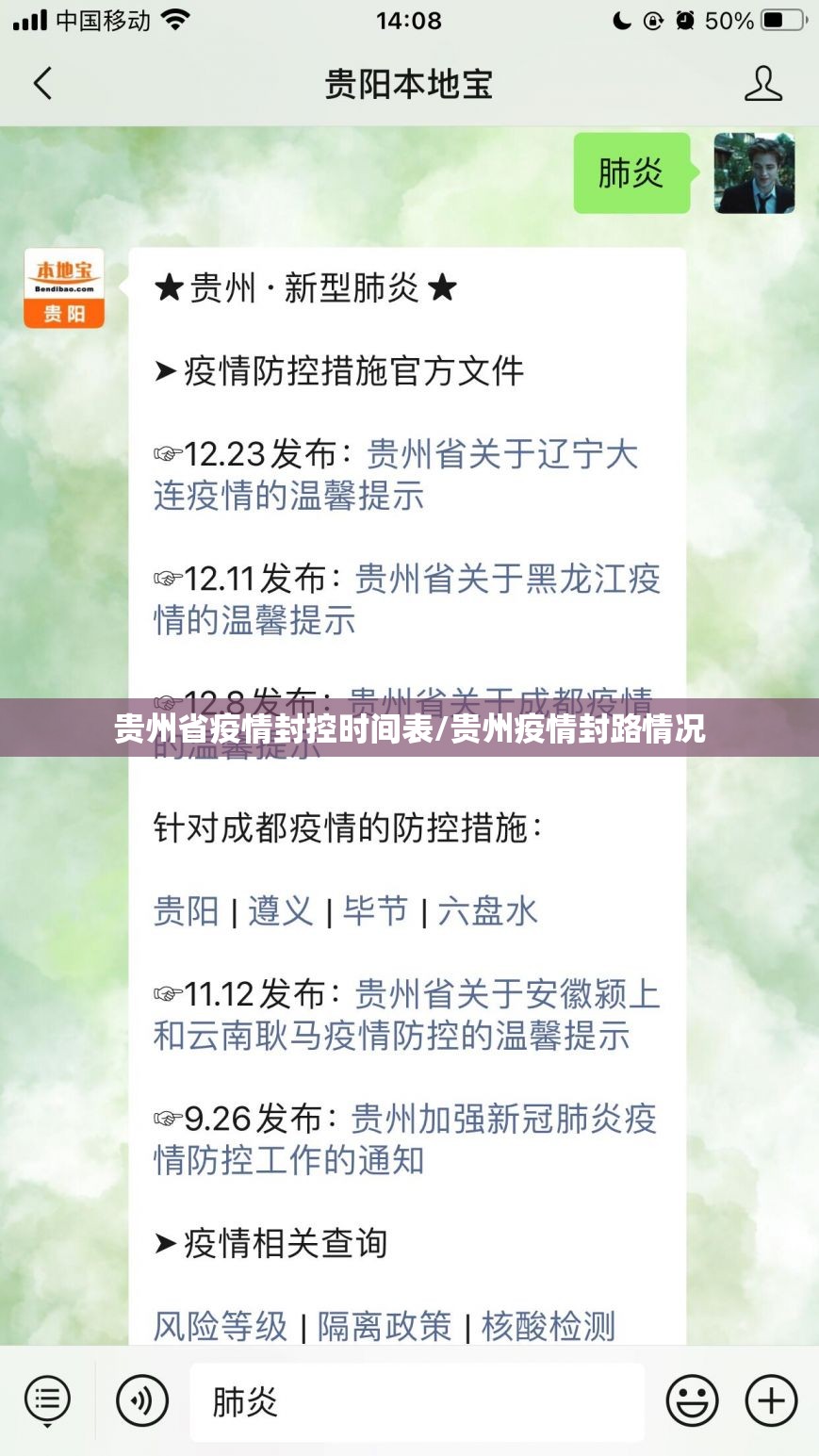This screenshot has height=1456, width=819.
Task: Open the 贵阳 prevention measures link
Action: coord(186,911)
